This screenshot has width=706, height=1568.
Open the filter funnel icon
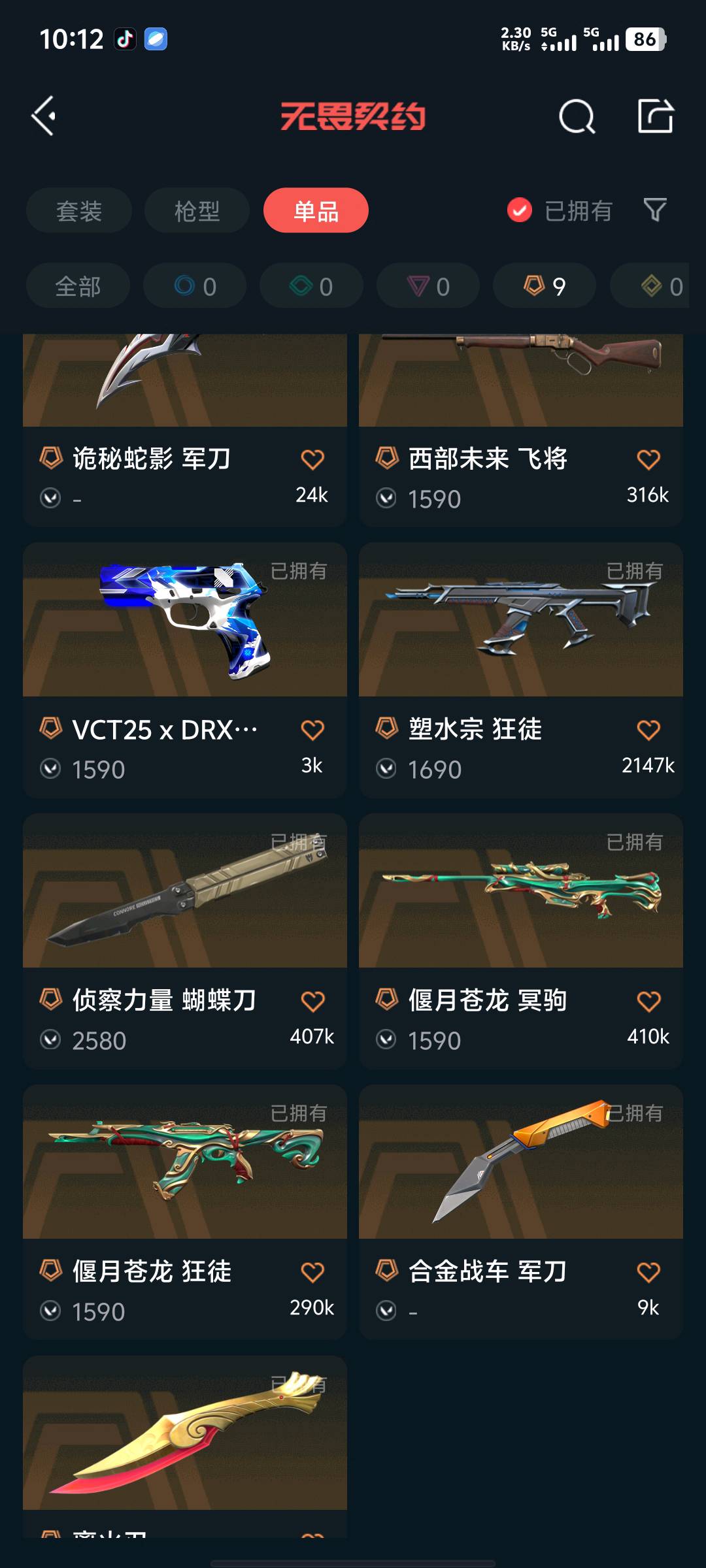655,210
